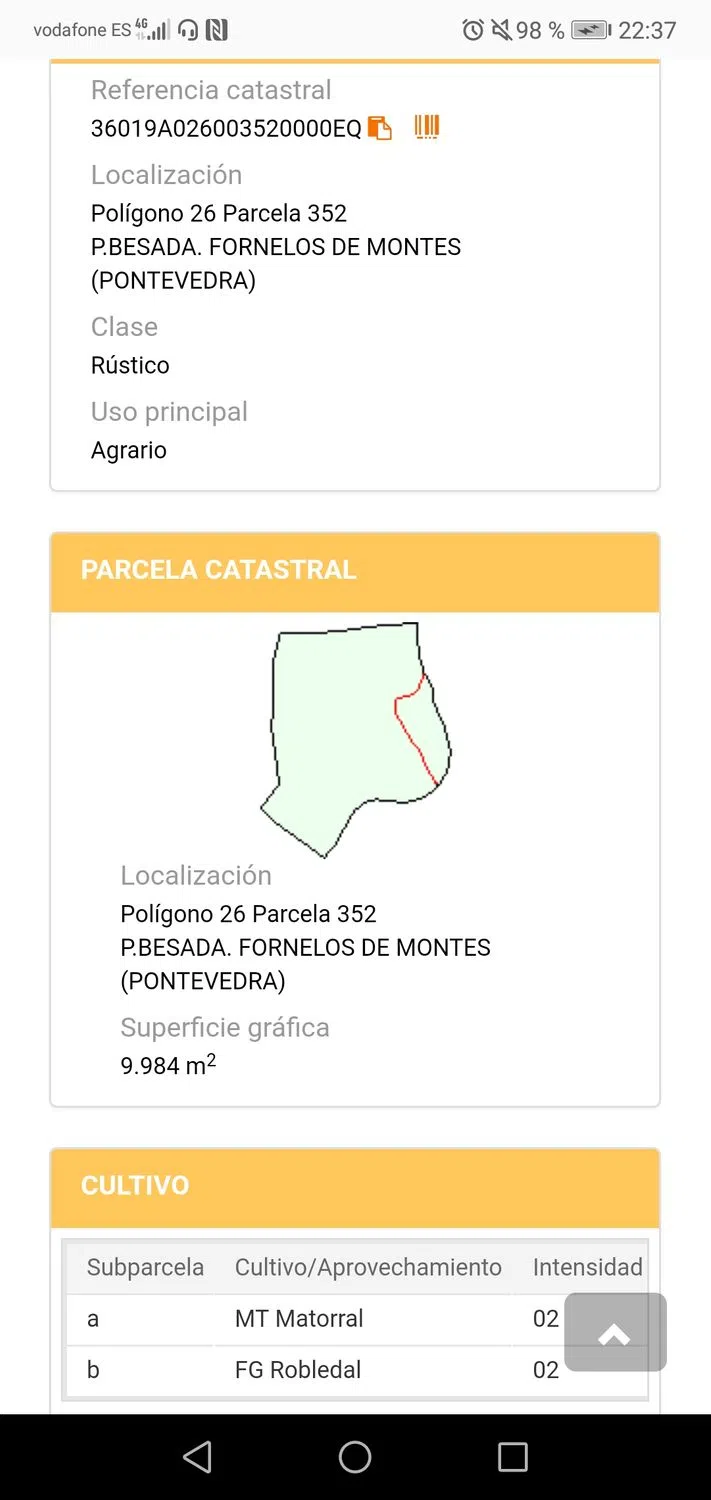Open the parcel map outline
The image size is (711, 1500).
tap(356, 738)
